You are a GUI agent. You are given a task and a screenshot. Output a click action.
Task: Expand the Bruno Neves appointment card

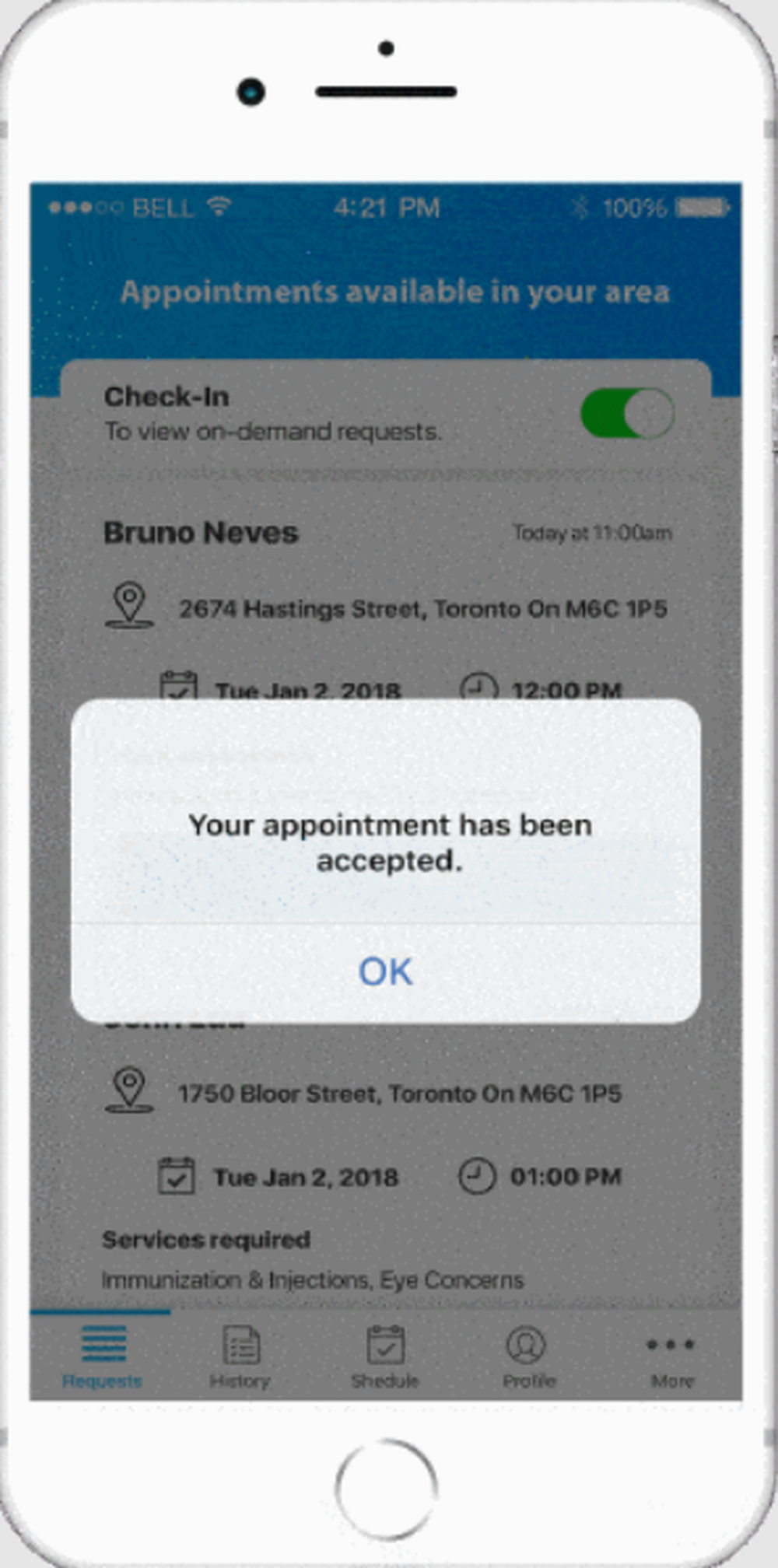pos(202,532)
